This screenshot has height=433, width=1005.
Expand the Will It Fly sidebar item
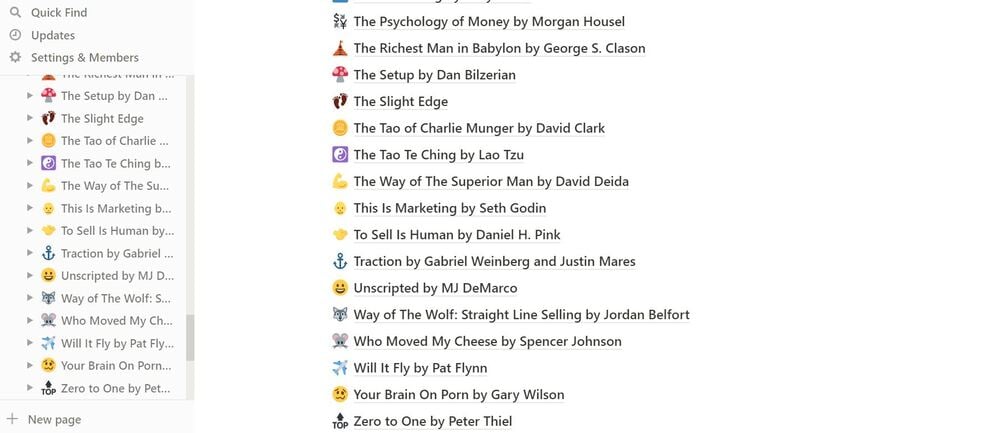(29, 343)
